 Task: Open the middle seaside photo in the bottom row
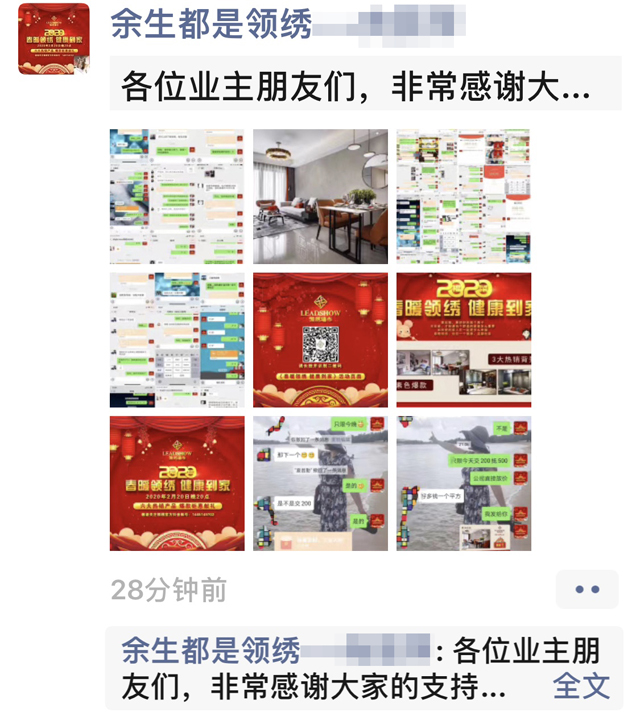pyautogui.click(x=320, y=483)
